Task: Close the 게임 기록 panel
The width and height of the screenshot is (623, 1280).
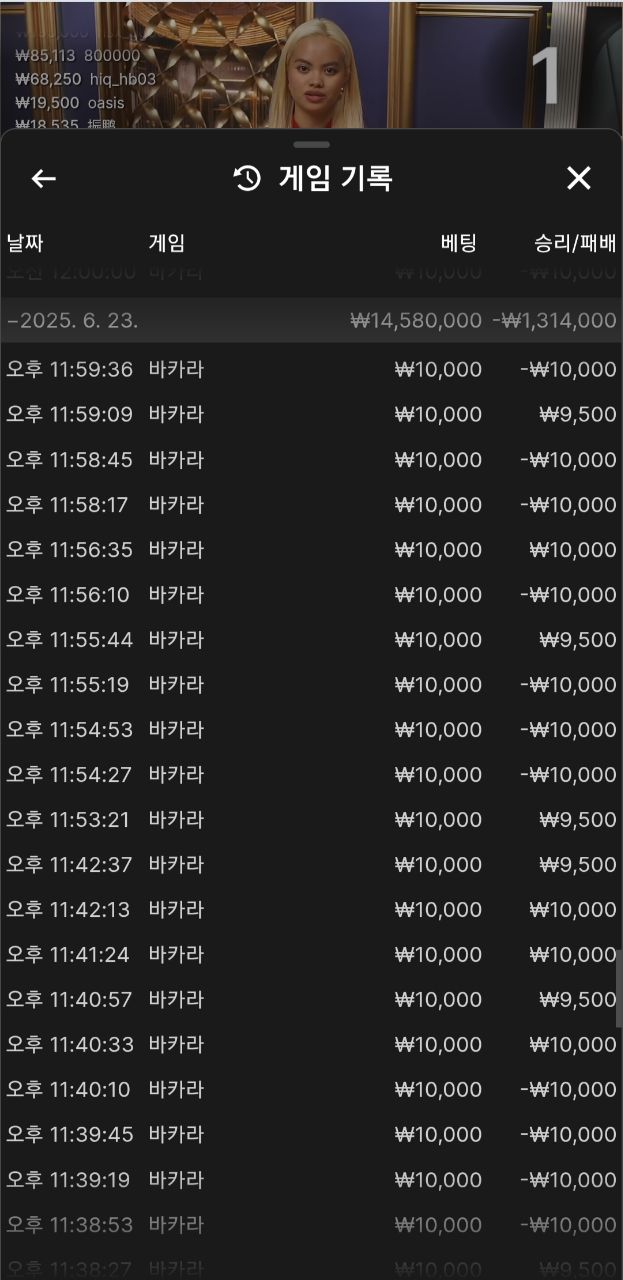Action: click(579, 179)
